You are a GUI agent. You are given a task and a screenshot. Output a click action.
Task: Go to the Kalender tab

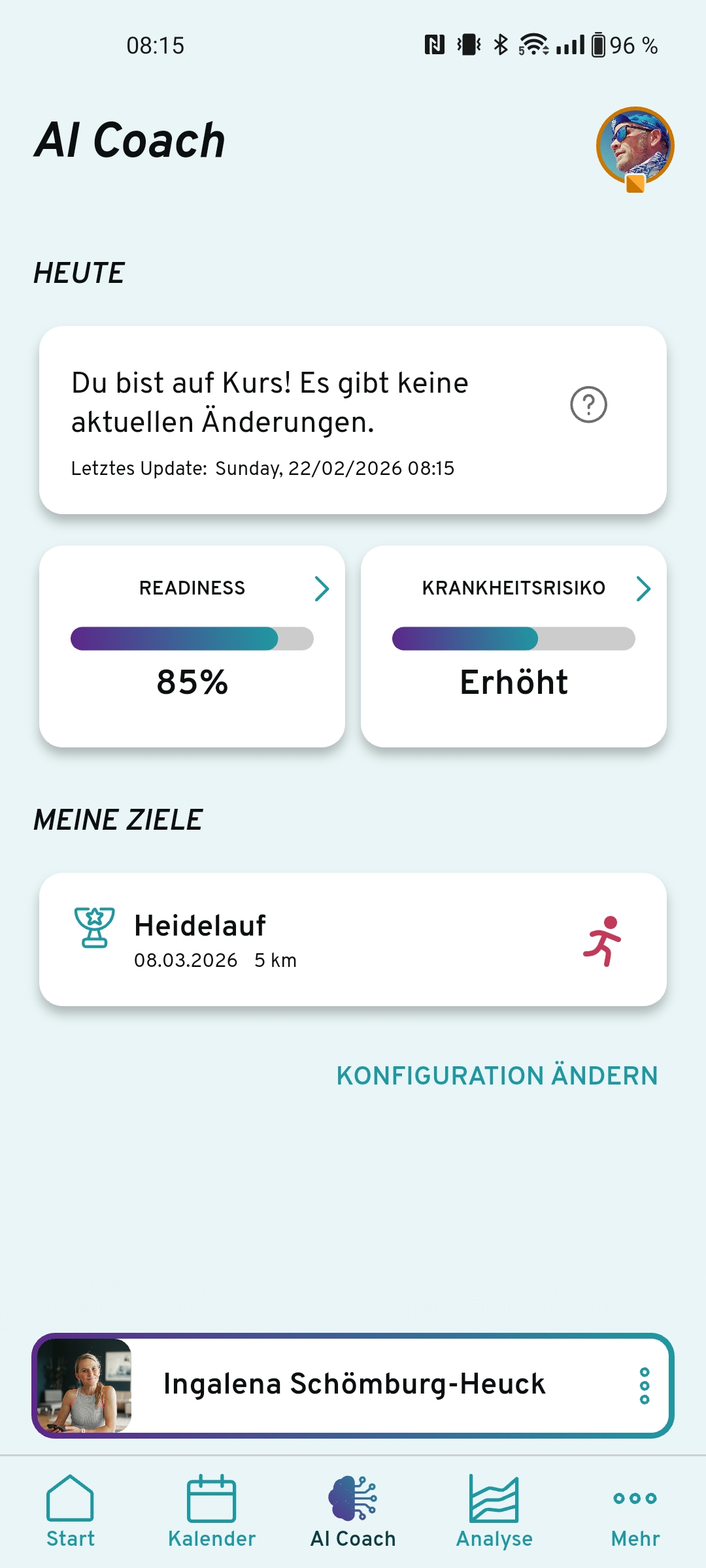click(x=212, y=1511)
